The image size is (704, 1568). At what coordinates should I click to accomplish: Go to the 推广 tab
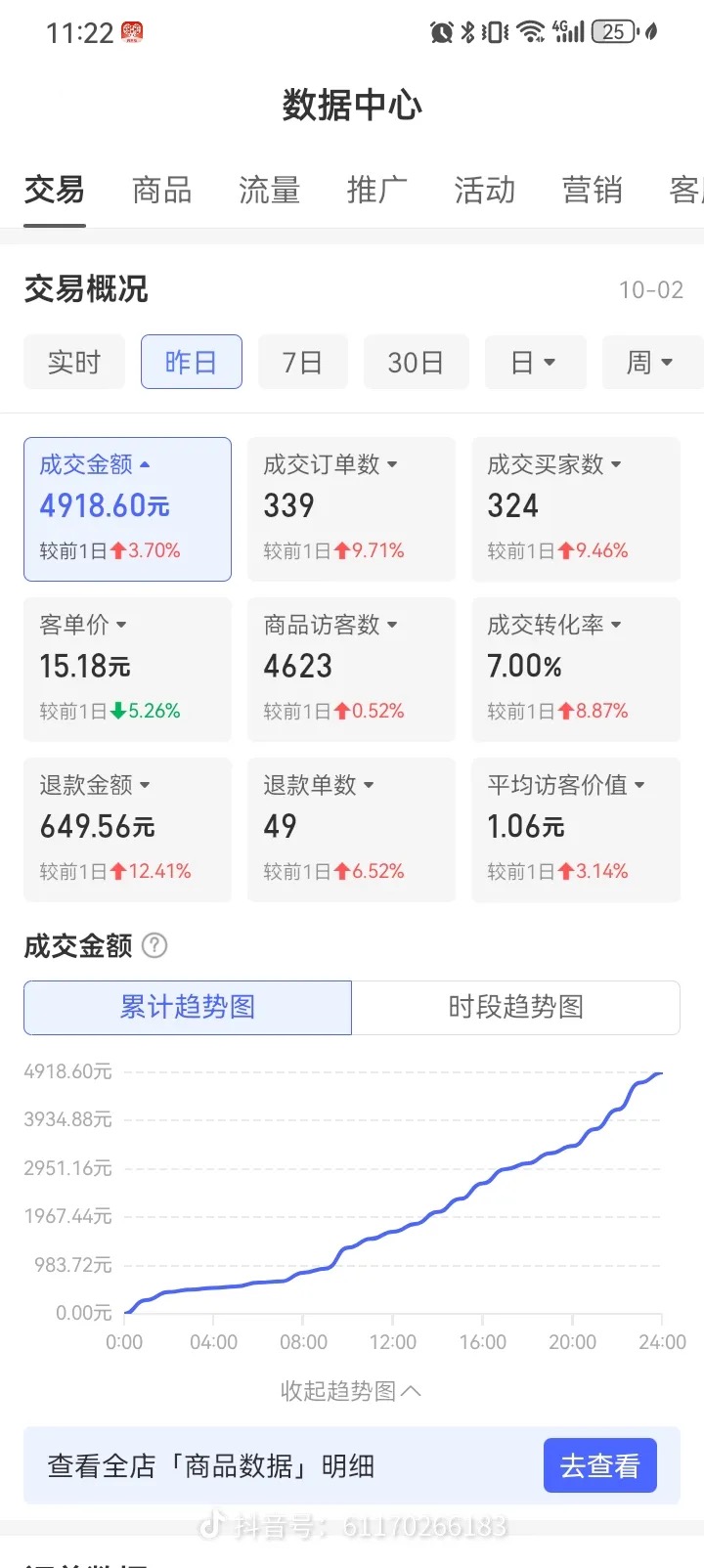376,190
